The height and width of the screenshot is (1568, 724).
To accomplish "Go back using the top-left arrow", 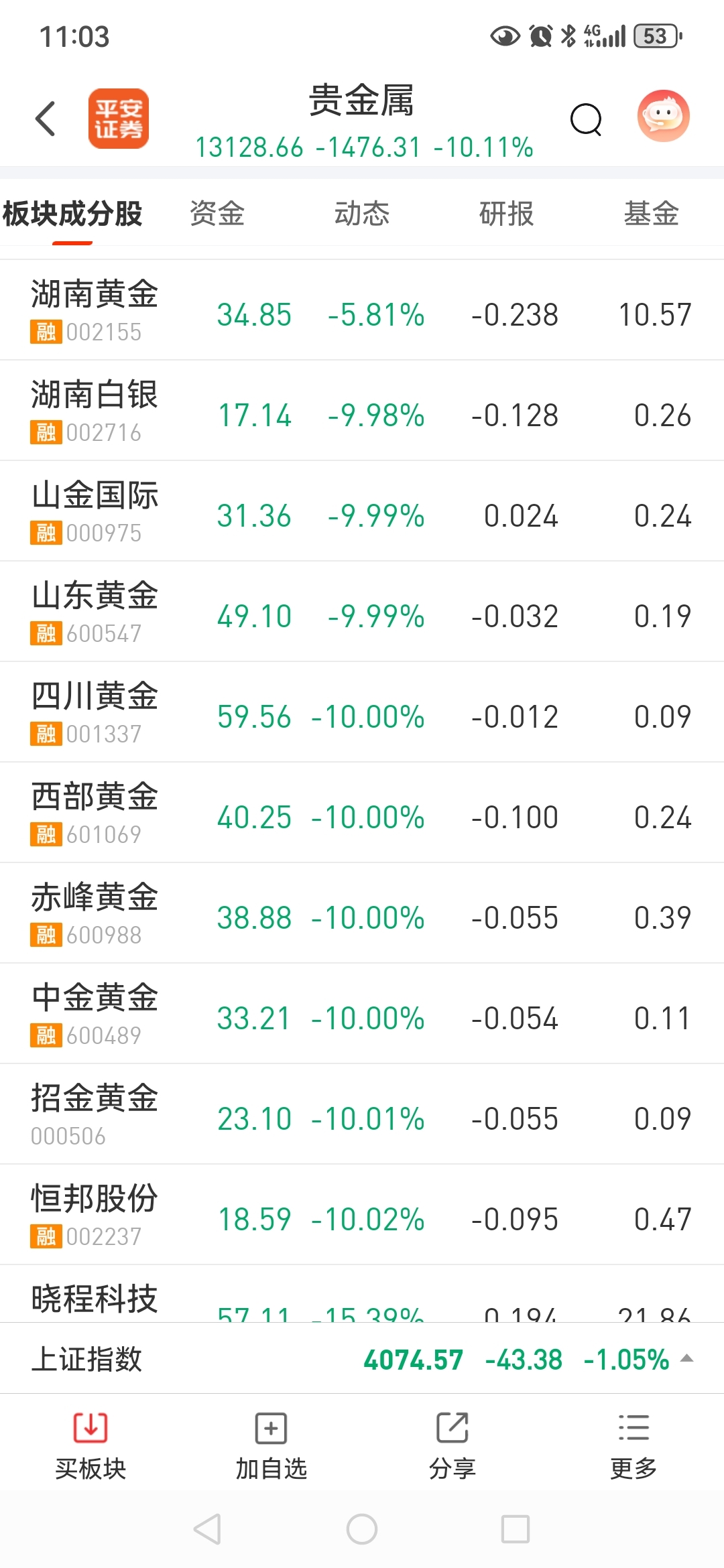I will (x=46, y=119).
